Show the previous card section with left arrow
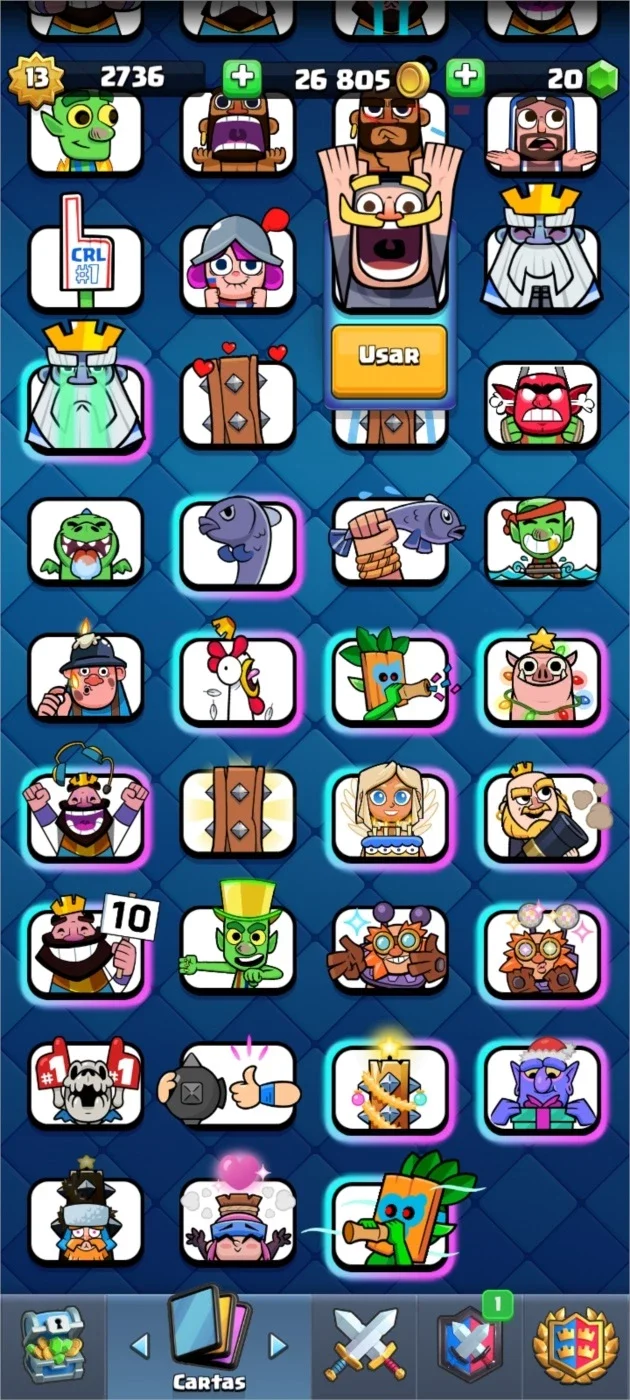Screen dimensions: 630x1400 (139, 1345)
